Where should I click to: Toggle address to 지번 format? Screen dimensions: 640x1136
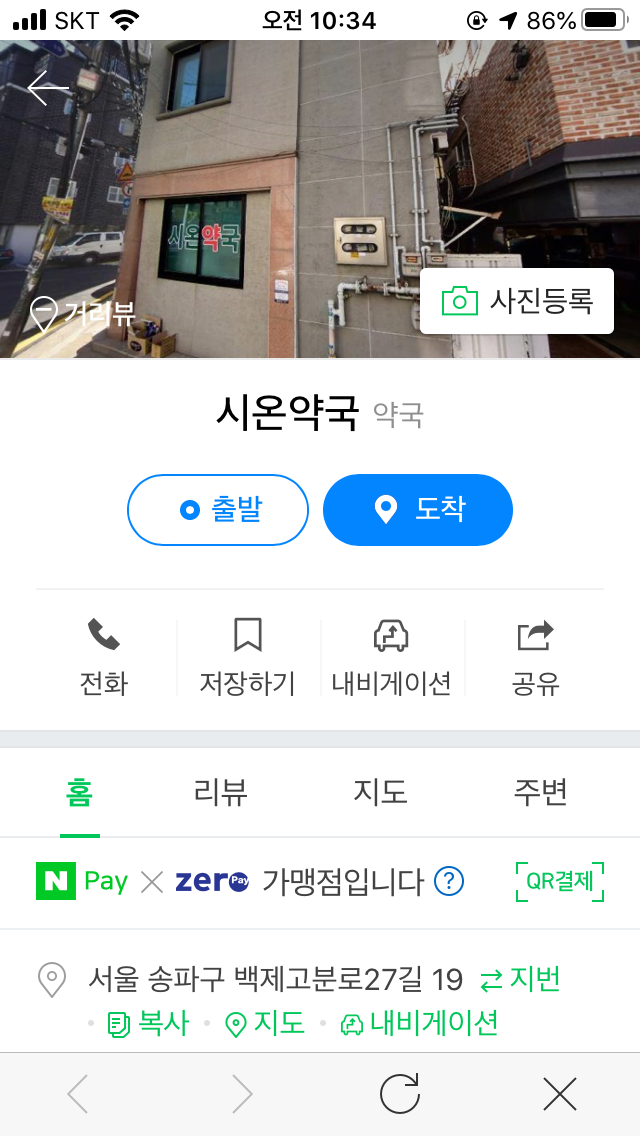coord(520,979)
